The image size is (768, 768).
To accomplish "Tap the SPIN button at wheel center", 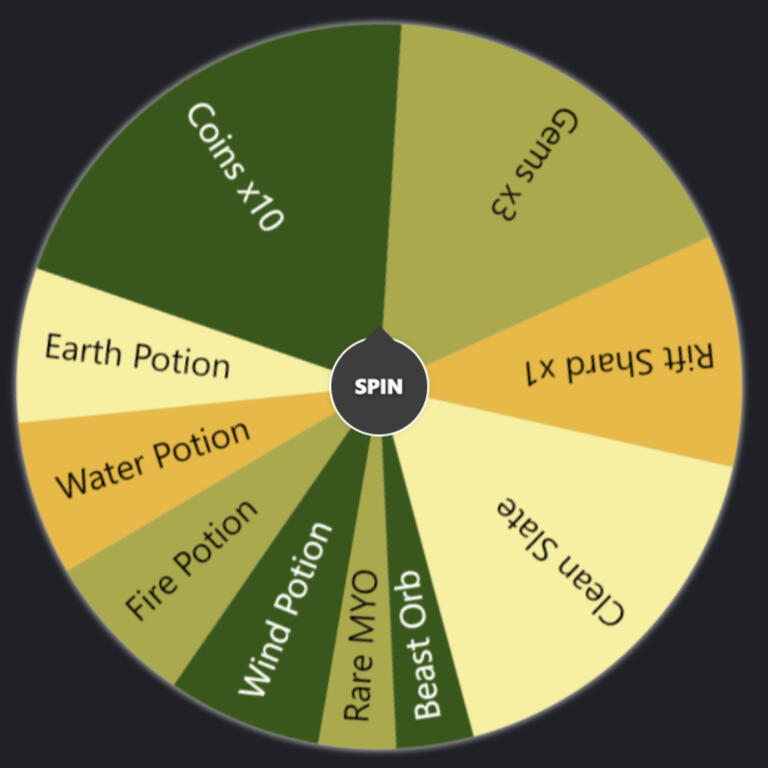I will pos(379,386).
